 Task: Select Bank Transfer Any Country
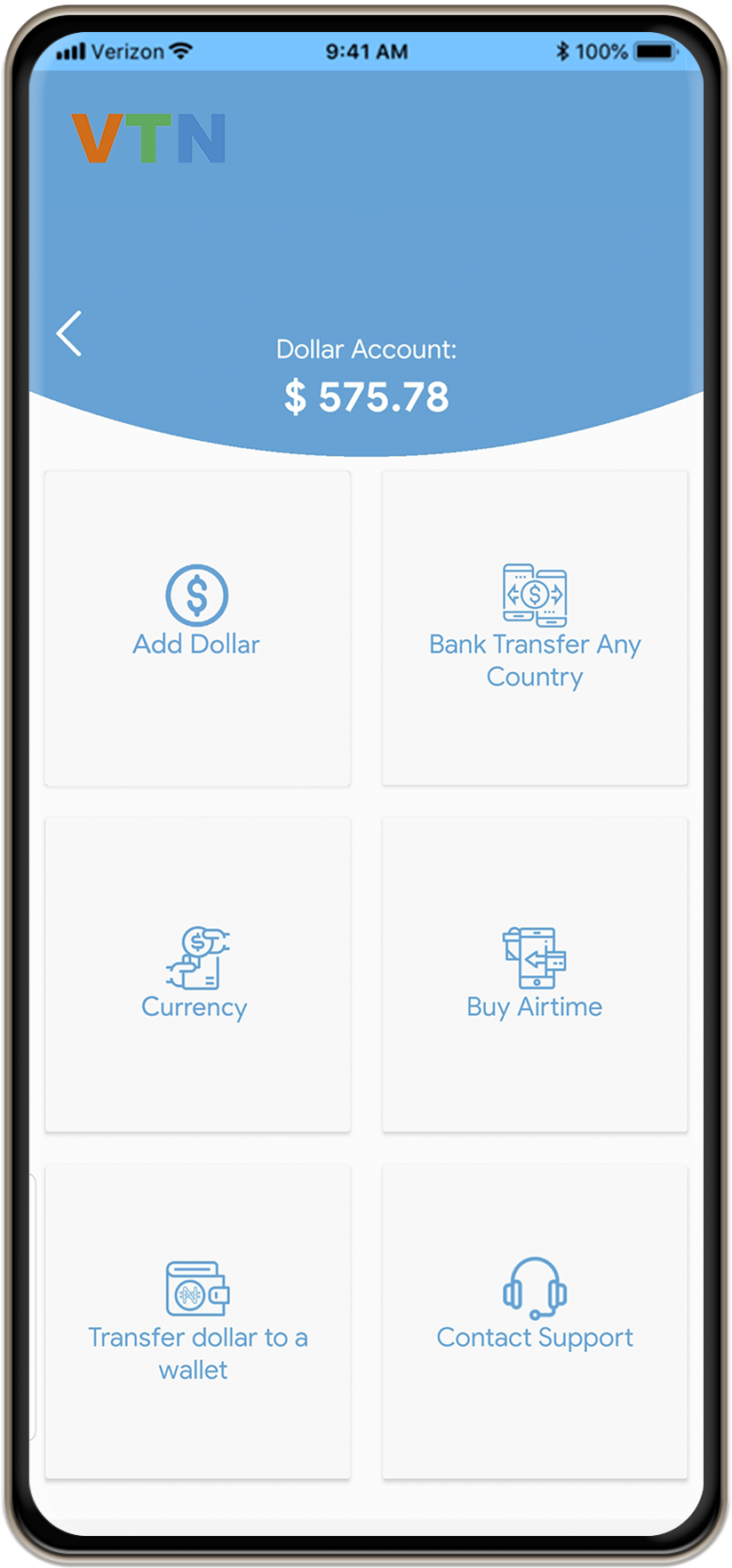pos(535,628)
